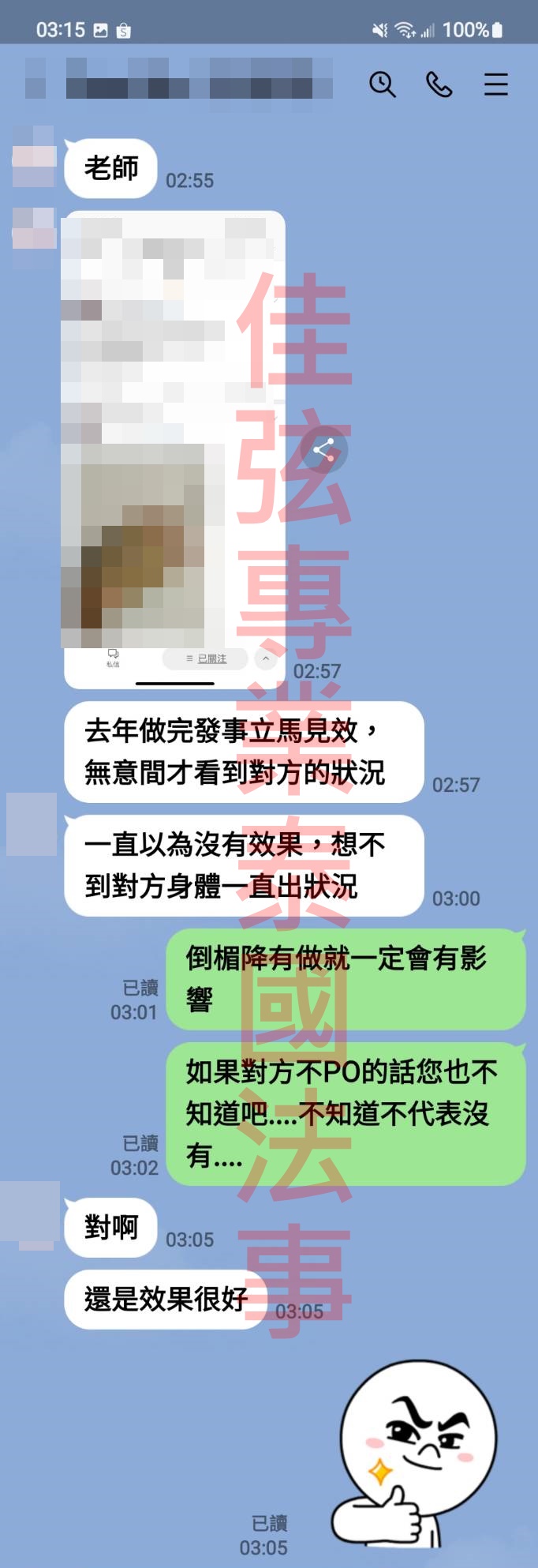
Task: Open sender's avatar next to 老師 message
Action: [x=34, y=156]
